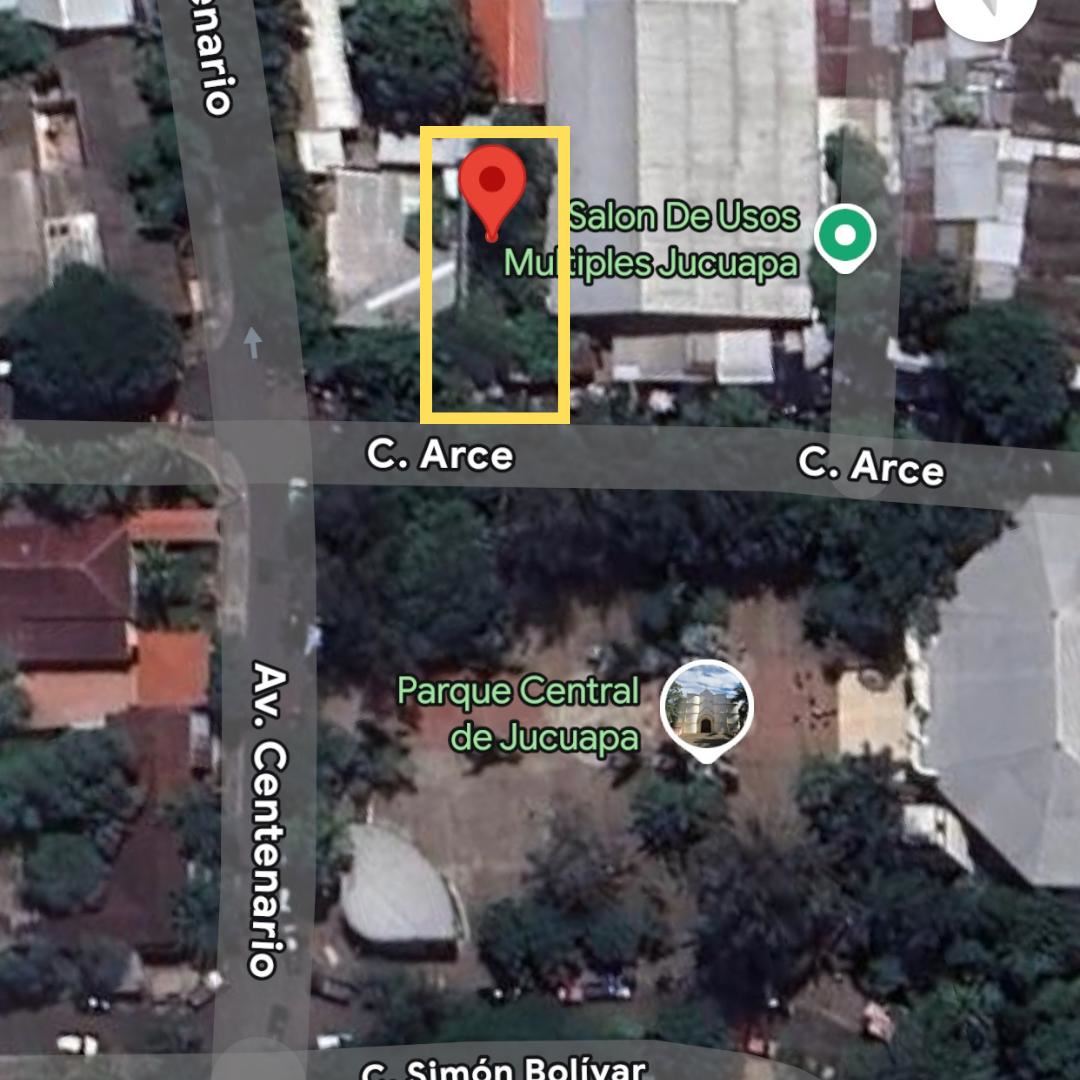Screen dimensions: 1080x1080
Task: Select the red dropped pin
Action: point(491,187)
